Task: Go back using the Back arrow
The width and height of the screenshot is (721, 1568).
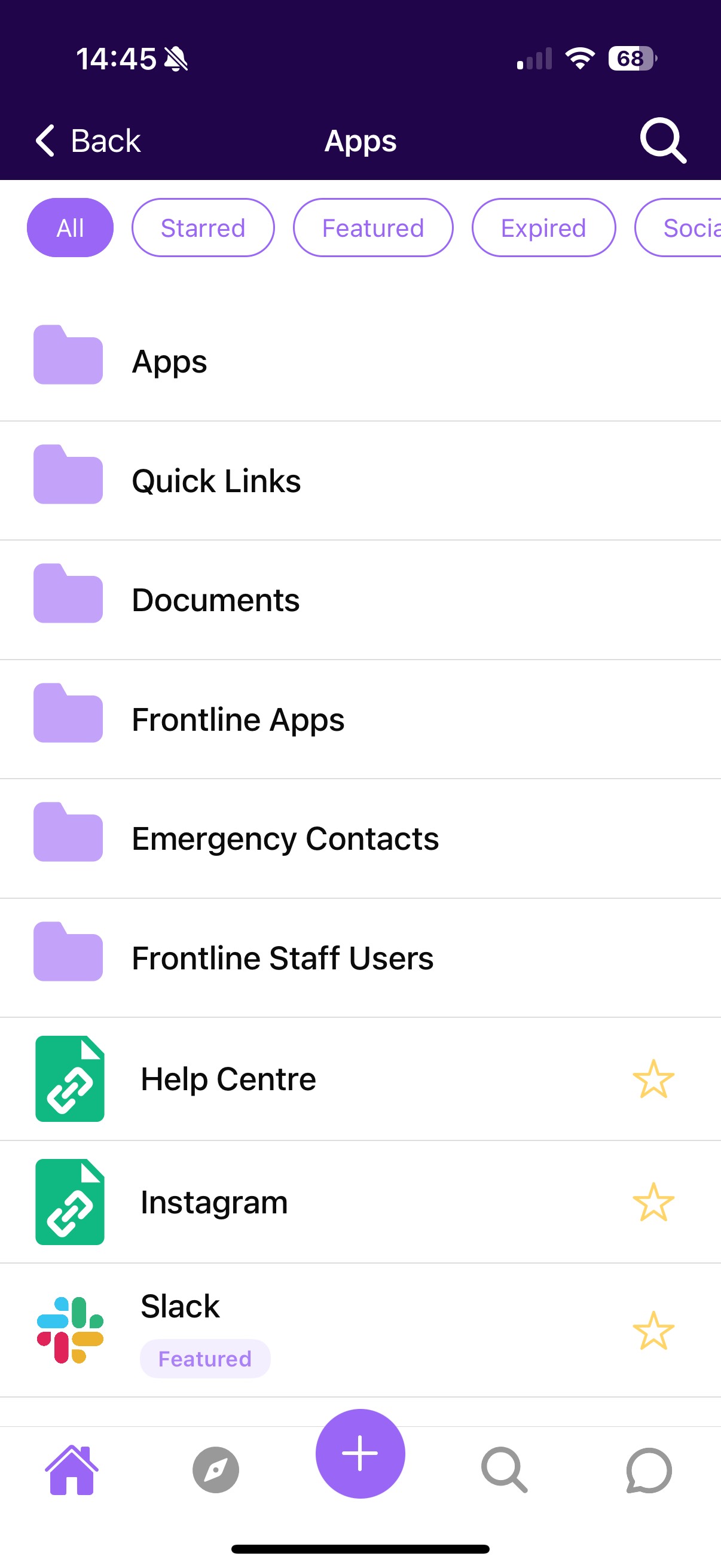Action: coord(88,141)
